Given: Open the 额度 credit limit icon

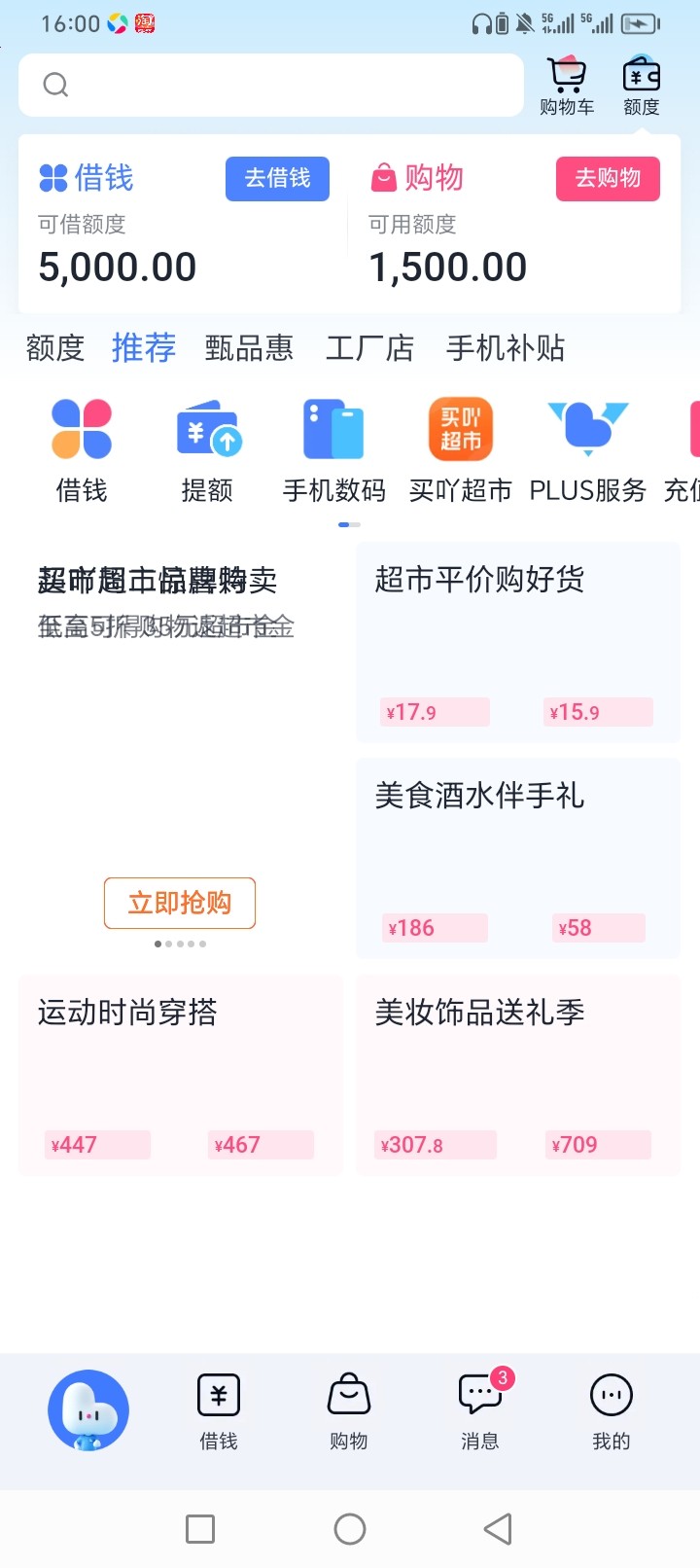Looking at the screenshot, I should click(641, 84).
